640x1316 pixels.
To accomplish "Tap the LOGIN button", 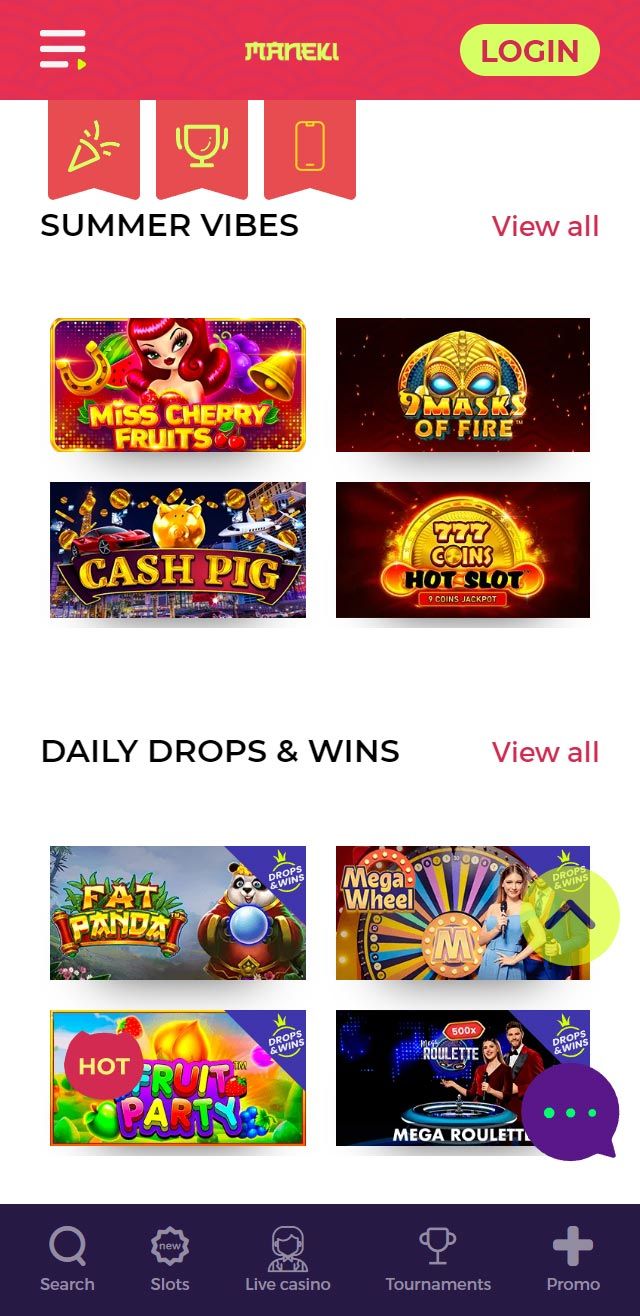I will (529, 51).
